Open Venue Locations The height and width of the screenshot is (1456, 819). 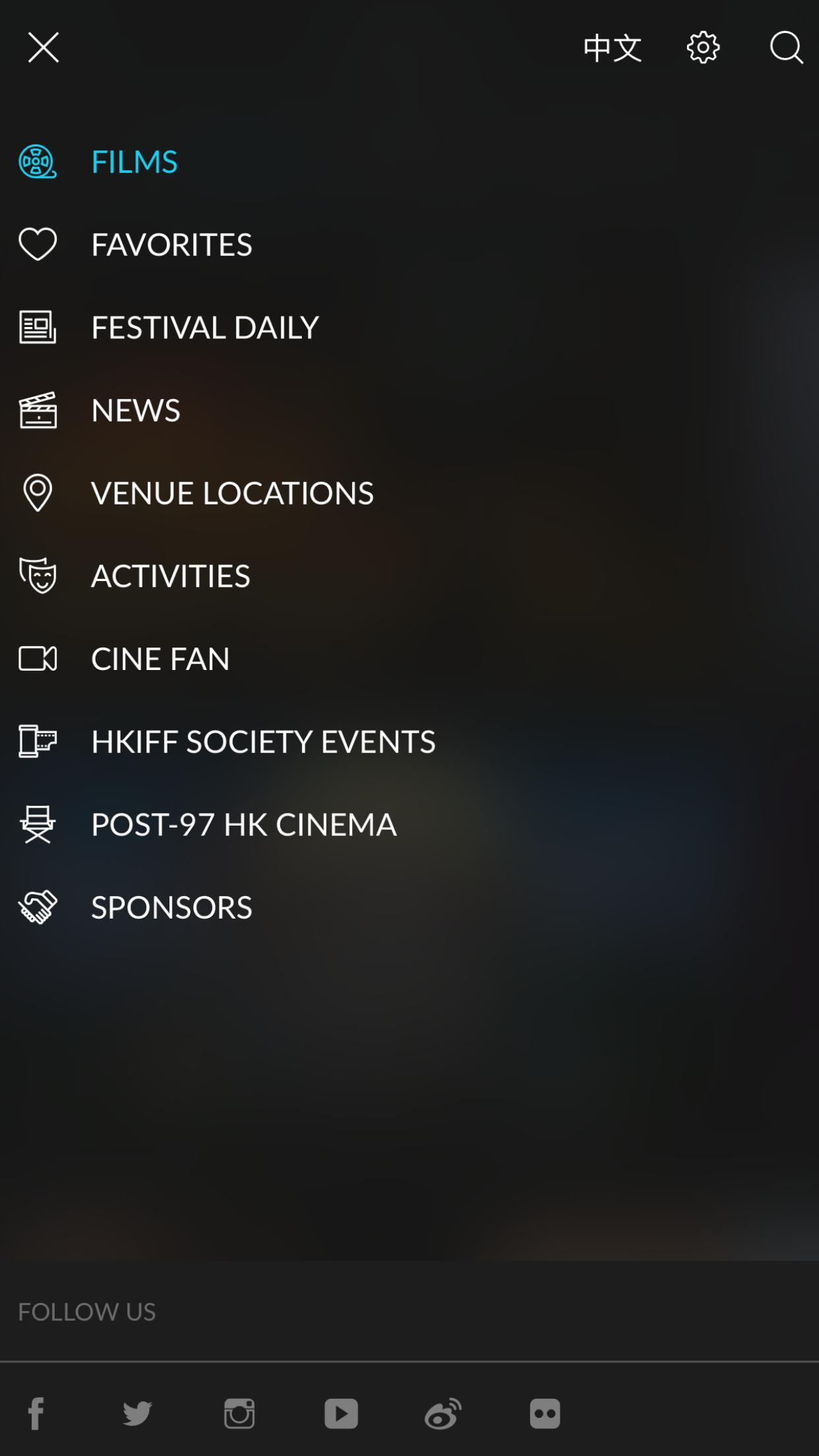click(409, 493)
